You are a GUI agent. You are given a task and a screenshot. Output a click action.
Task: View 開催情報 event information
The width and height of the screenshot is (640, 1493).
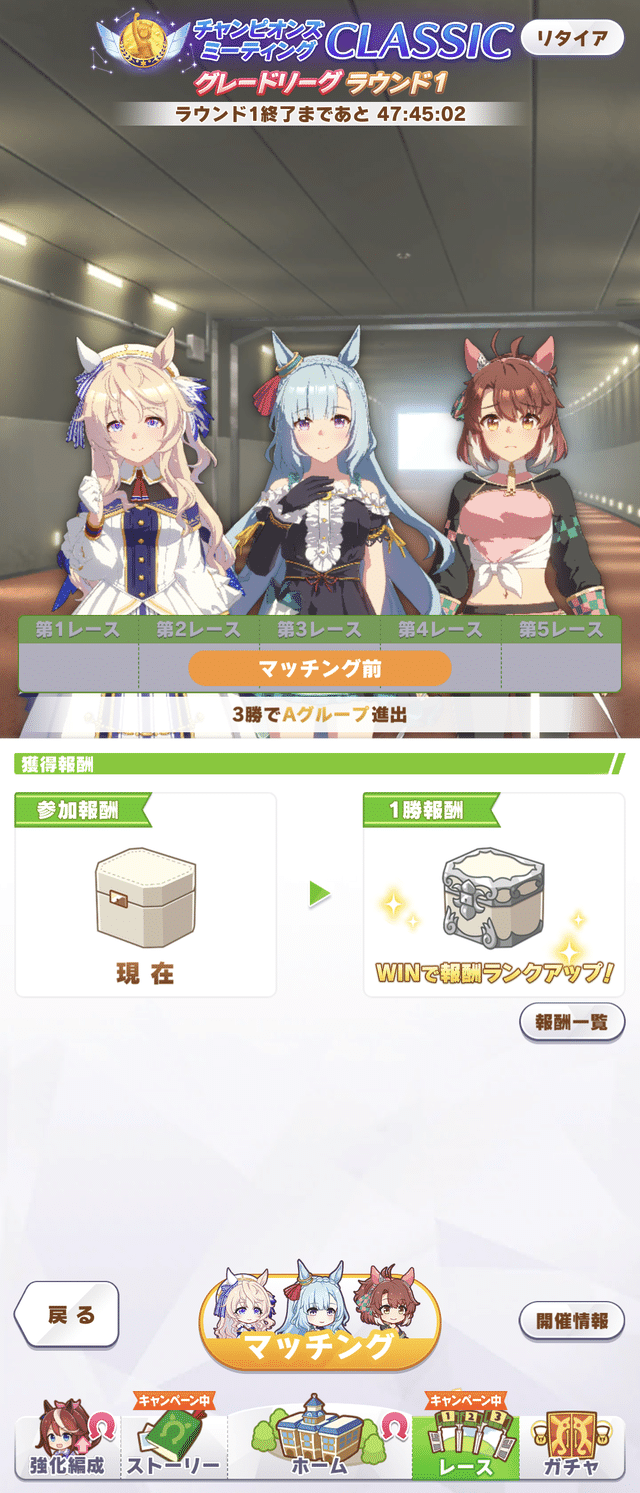pyautogui.click(x=572, y=1320)
